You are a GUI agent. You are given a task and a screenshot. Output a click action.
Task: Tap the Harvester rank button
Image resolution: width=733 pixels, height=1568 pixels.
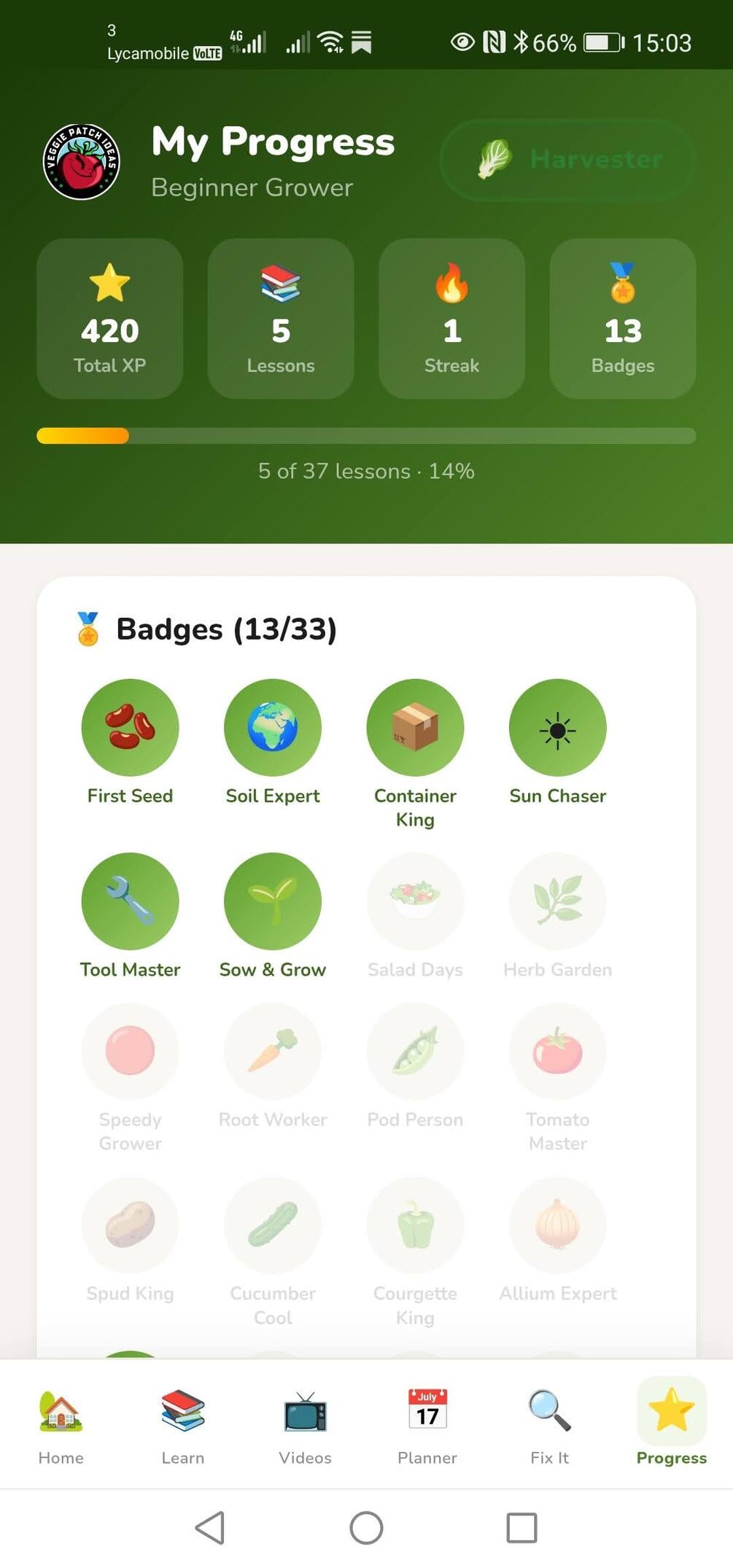click(x=567, y=159)
